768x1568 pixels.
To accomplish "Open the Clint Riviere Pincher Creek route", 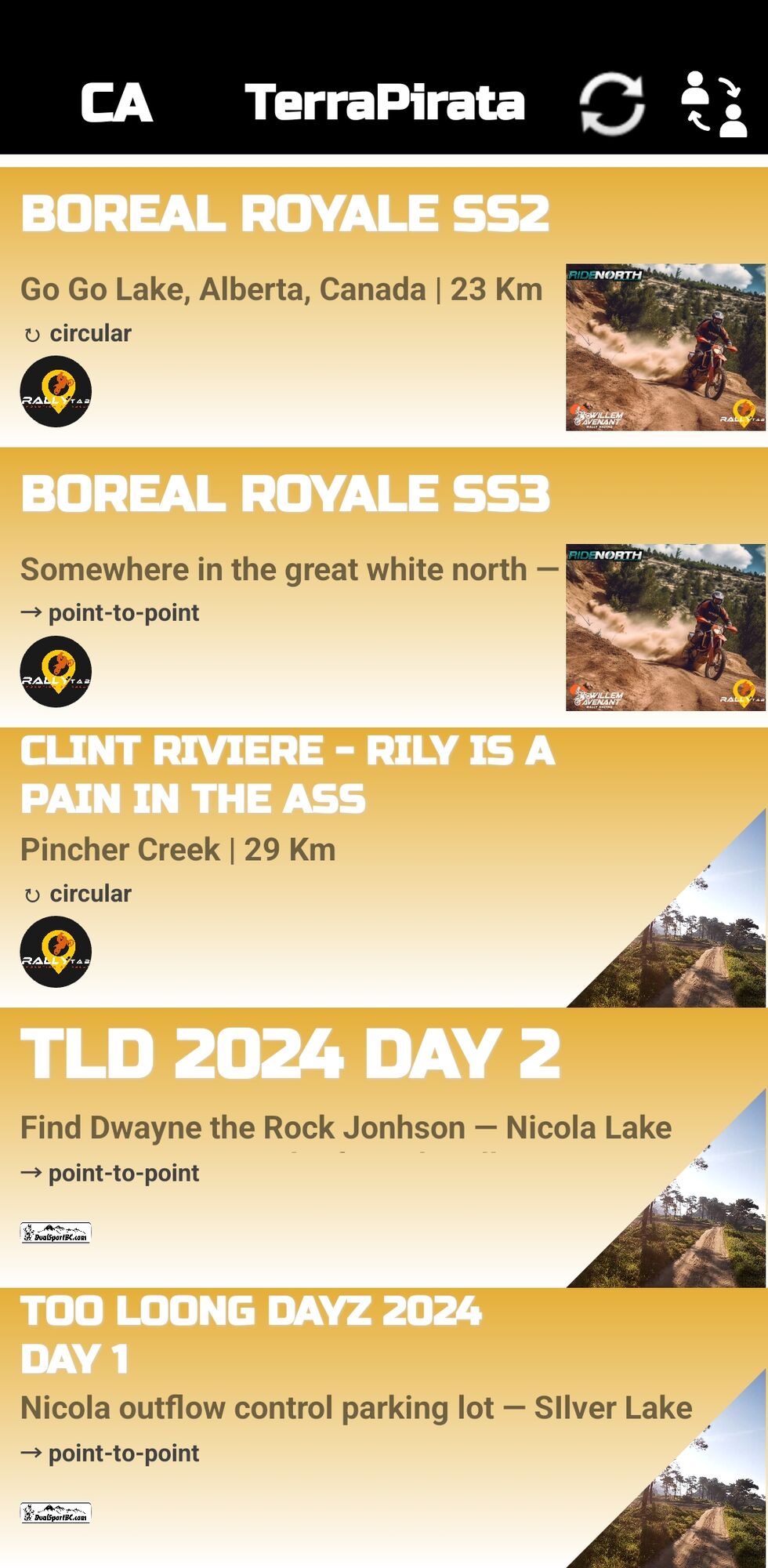I will (x=288, y=775).
